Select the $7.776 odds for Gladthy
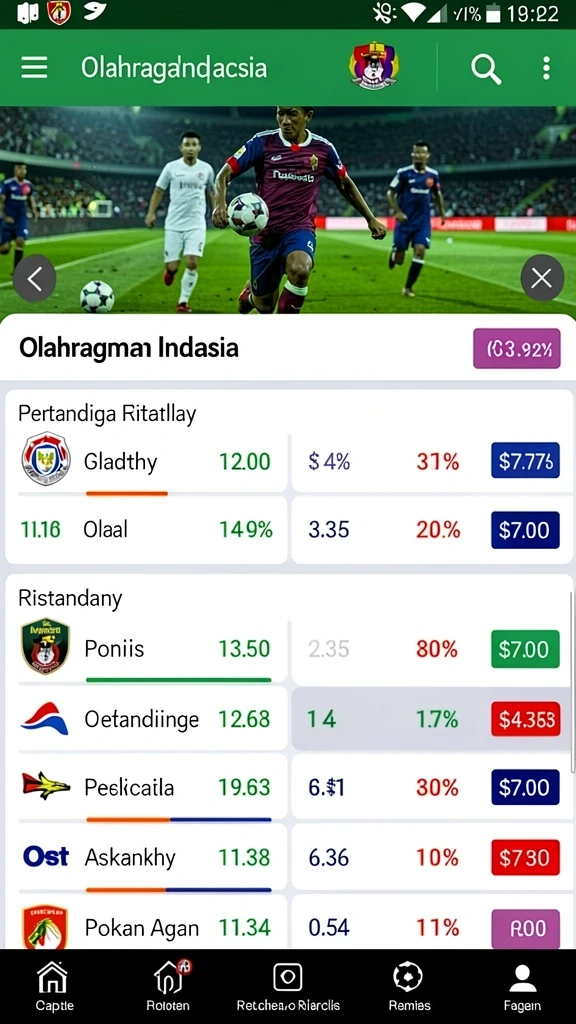 [x=525, y=460]
